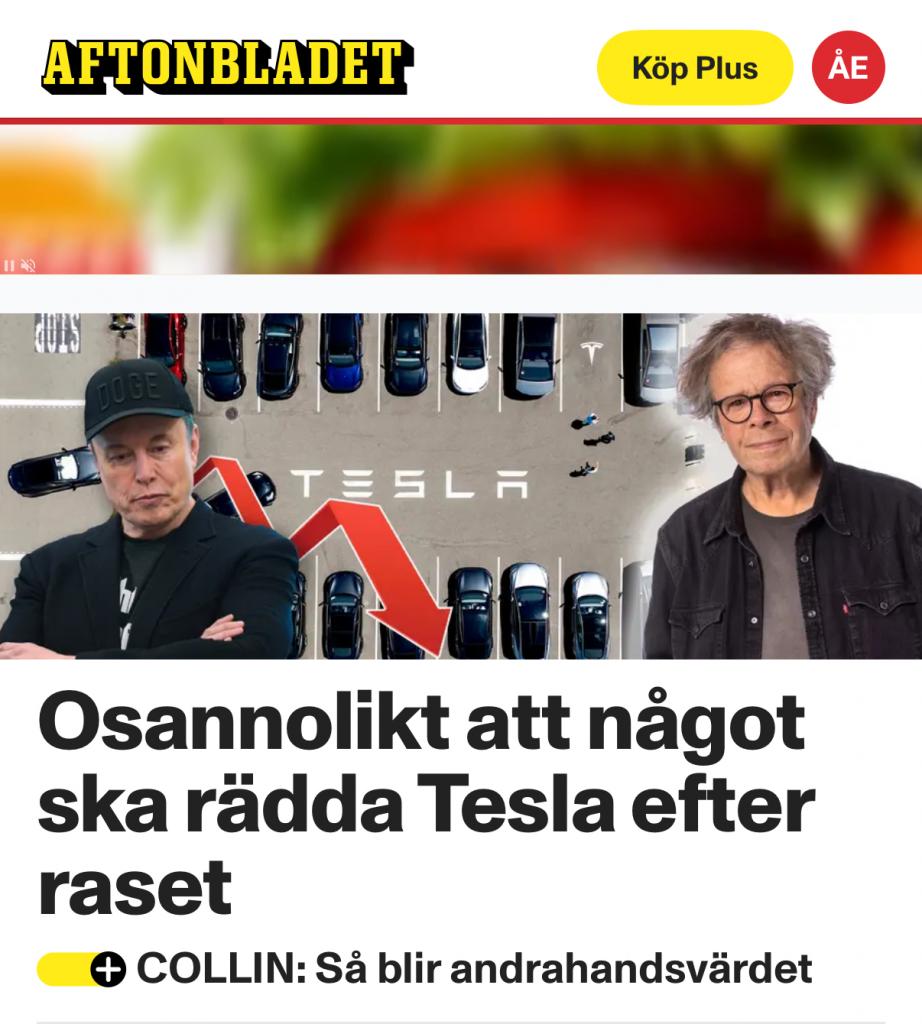Open COLLIN: Så blir andrahandsvärdet
922x1024 pixels.
click(472, 968)
